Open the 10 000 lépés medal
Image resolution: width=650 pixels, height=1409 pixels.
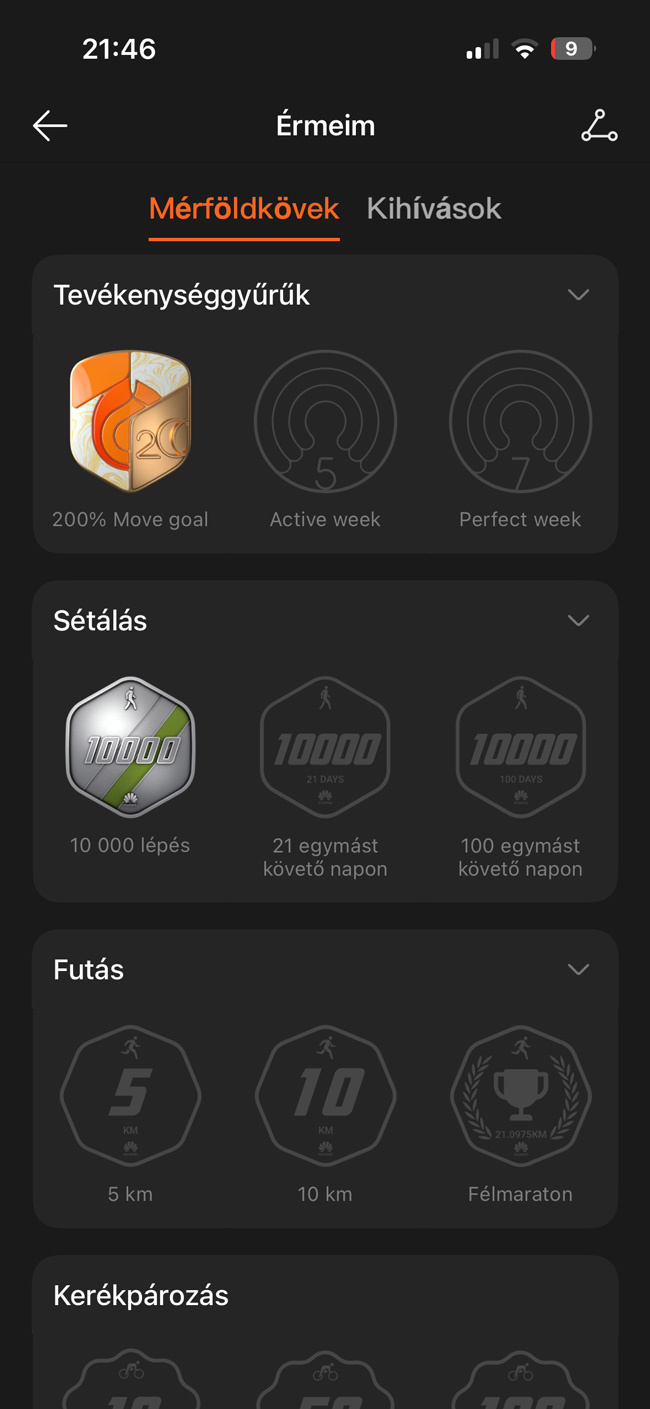(130, 748)
